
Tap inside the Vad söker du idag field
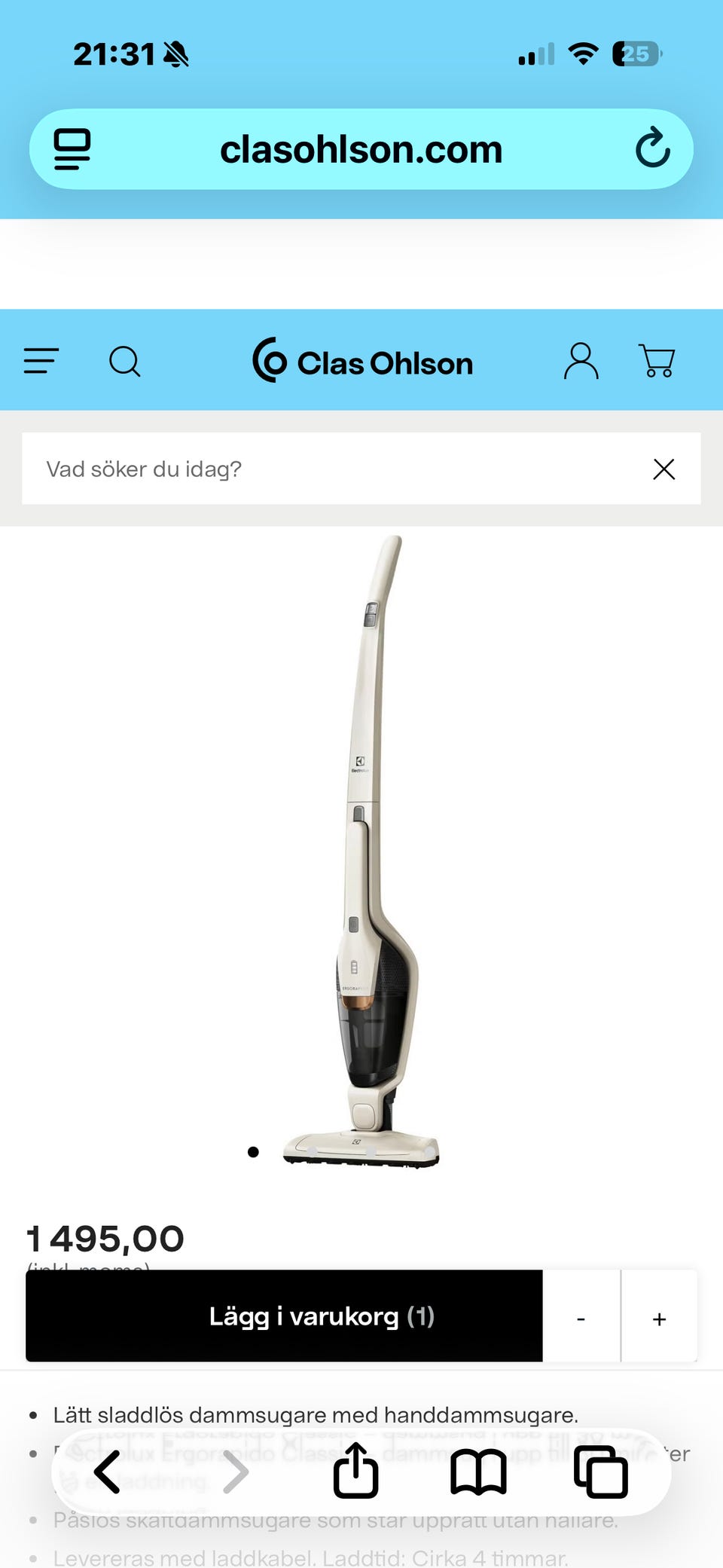(226, 469)
